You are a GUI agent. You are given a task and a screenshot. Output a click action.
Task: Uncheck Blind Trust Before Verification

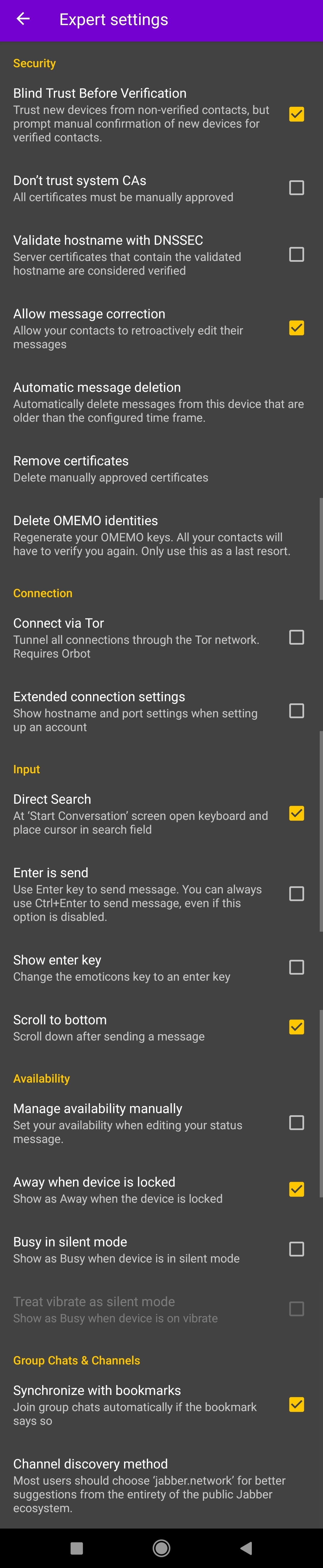tap(296, 114)
